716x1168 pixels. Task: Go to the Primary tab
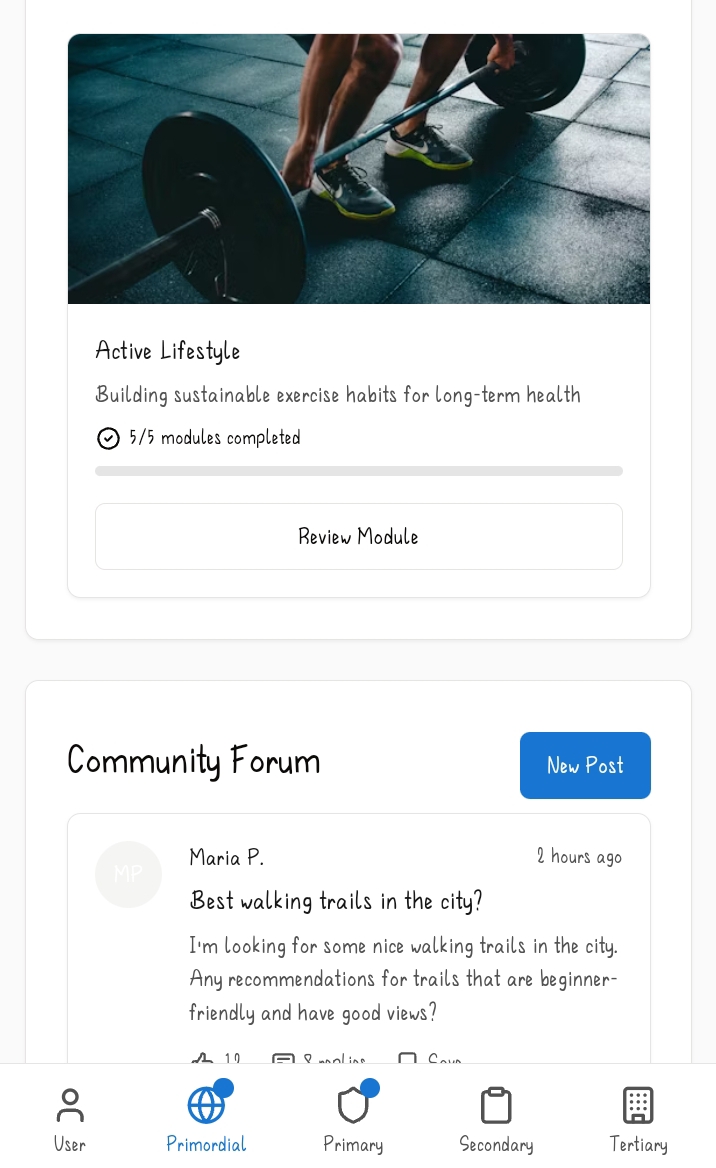[x=353, y=1116]
